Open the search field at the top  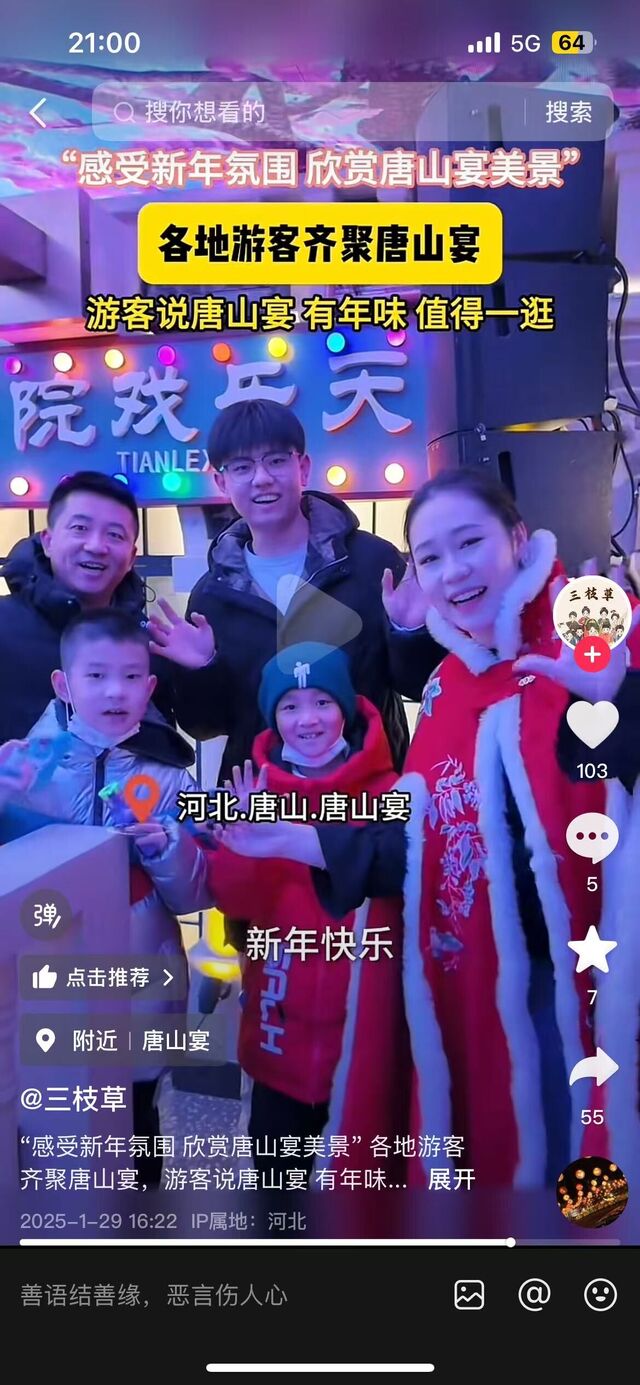[x=300, y=112]
